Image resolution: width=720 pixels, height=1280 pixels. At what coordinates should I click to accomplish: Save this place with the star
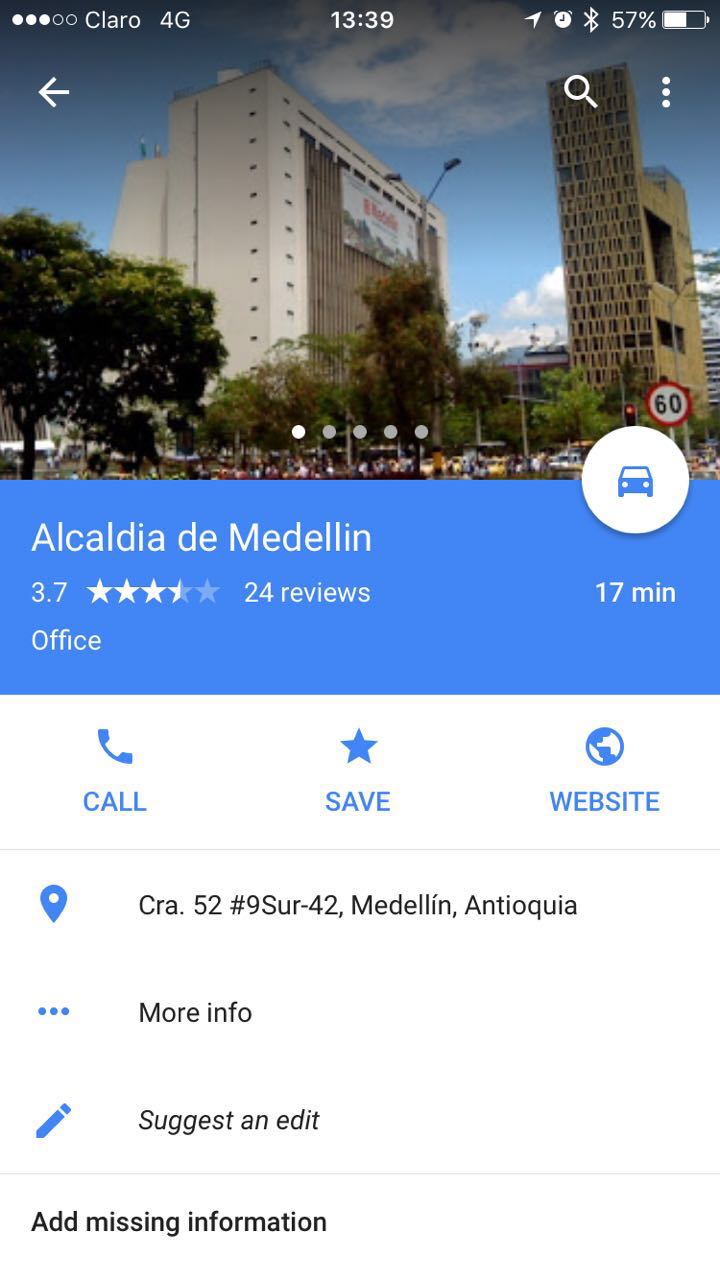pyautogui.click(x=358, y=769)
